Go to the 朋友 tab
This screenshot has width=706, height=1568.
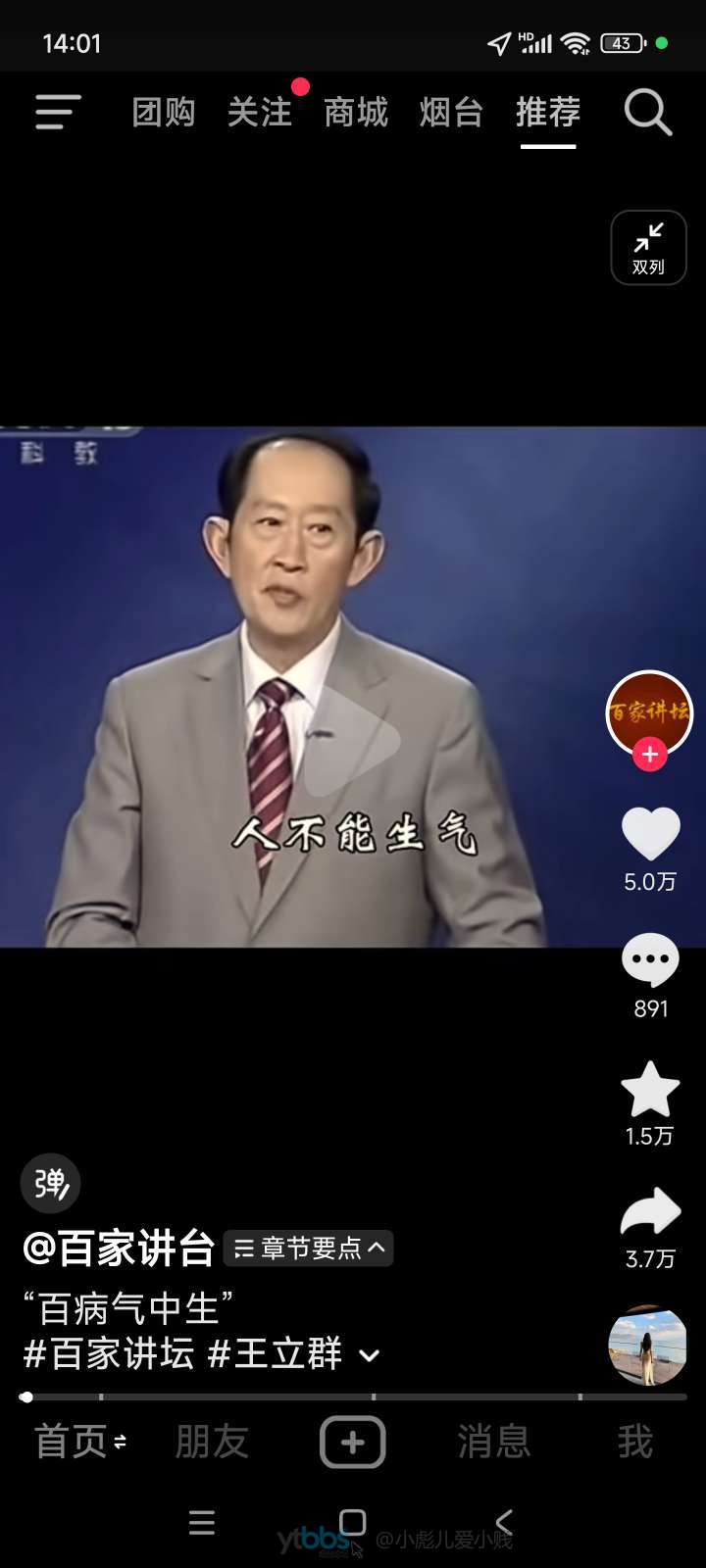(212, 1442)
